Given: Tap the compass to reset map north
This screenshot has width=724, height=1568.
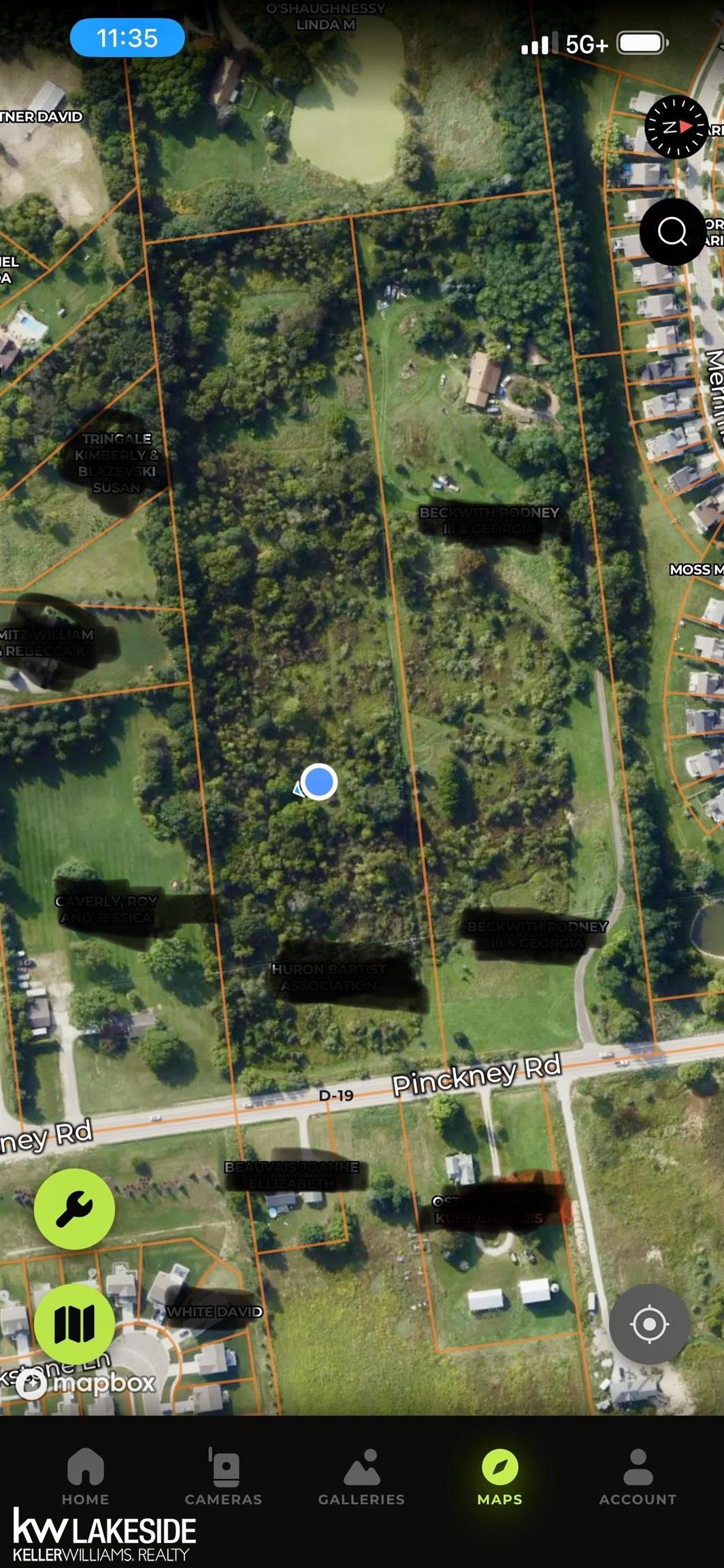Looking at the screenshot, I should tap(676, 127).
